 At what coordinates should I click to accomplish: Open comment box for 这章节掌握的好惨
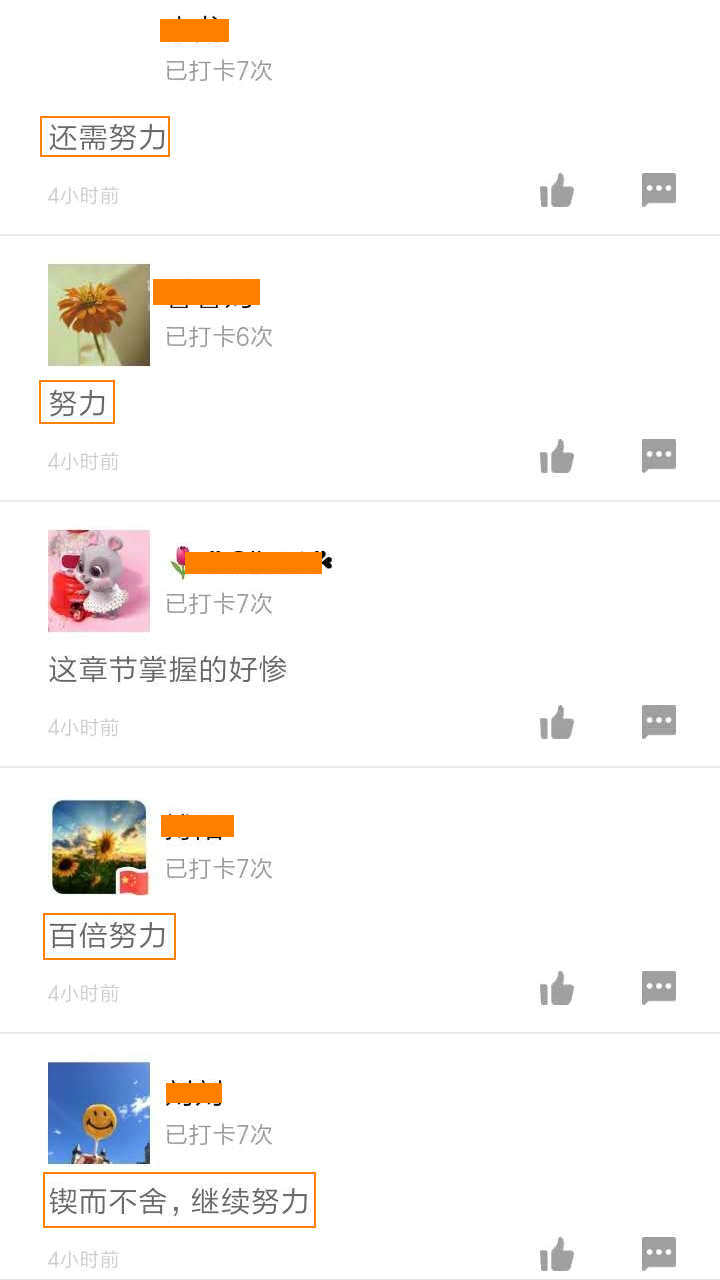click(659, 722)
